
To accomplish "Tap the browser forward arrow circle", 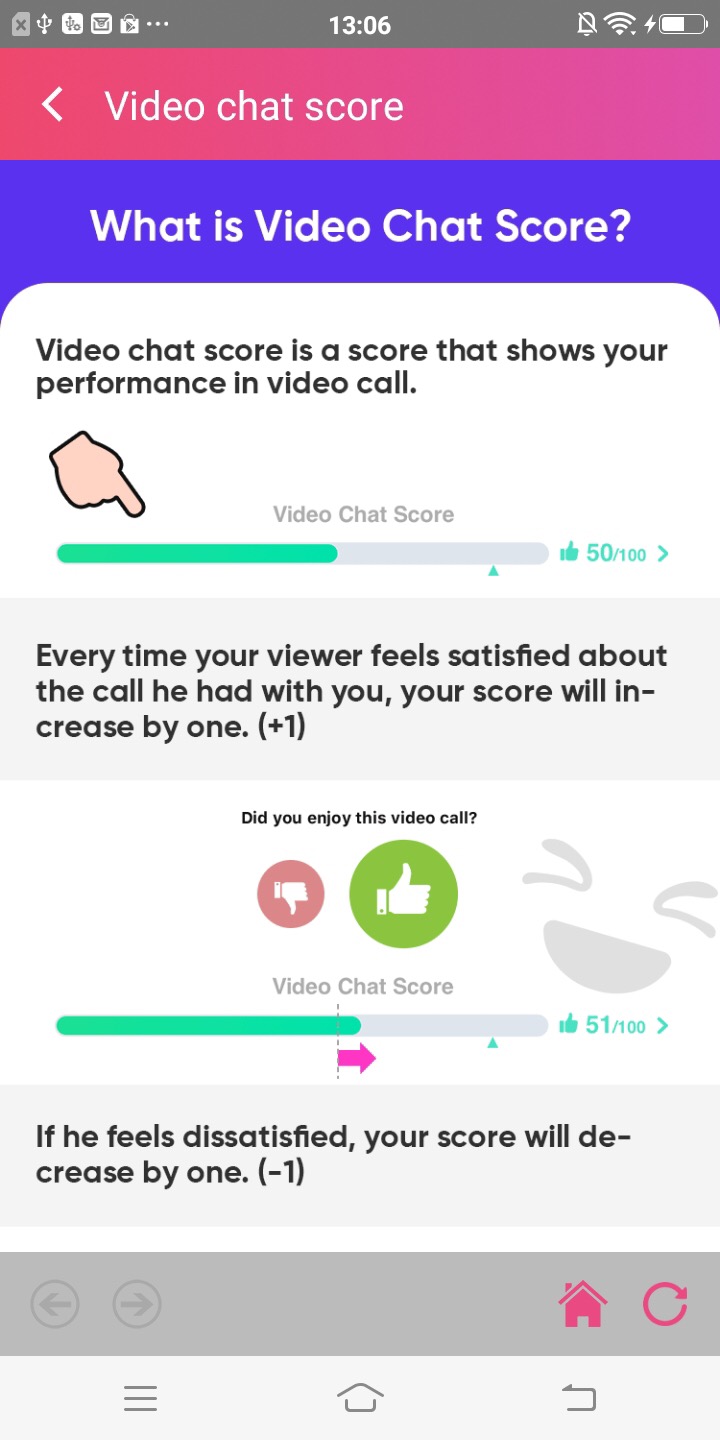I will pos(137,1304).
